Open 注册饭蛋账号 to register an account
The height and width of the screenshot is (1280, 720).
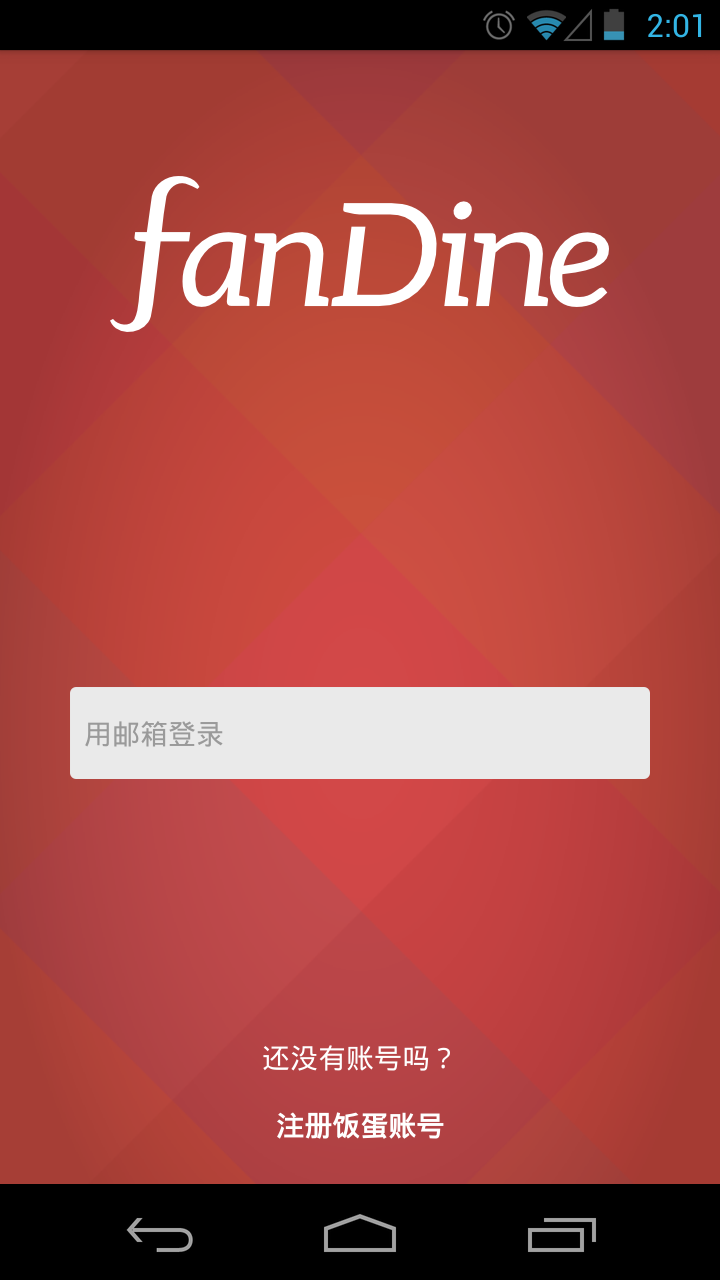click(360, 1126)
